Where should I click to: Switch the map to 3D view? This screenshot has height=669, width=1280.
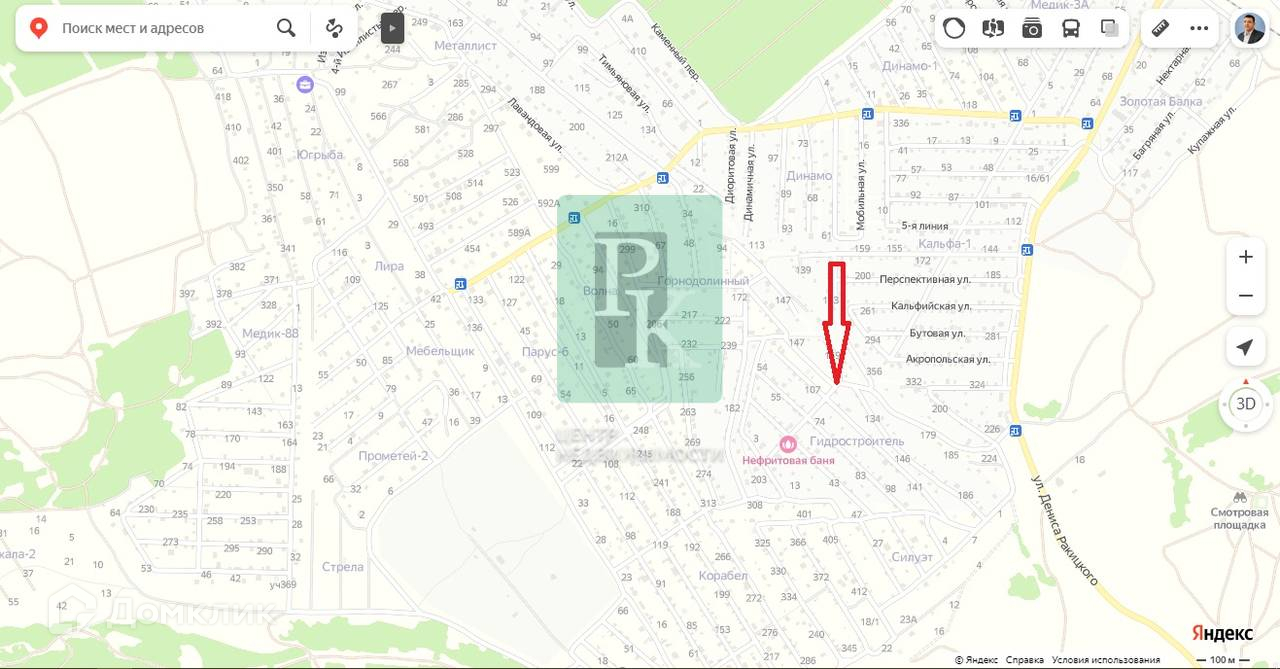coord(1245,404)
